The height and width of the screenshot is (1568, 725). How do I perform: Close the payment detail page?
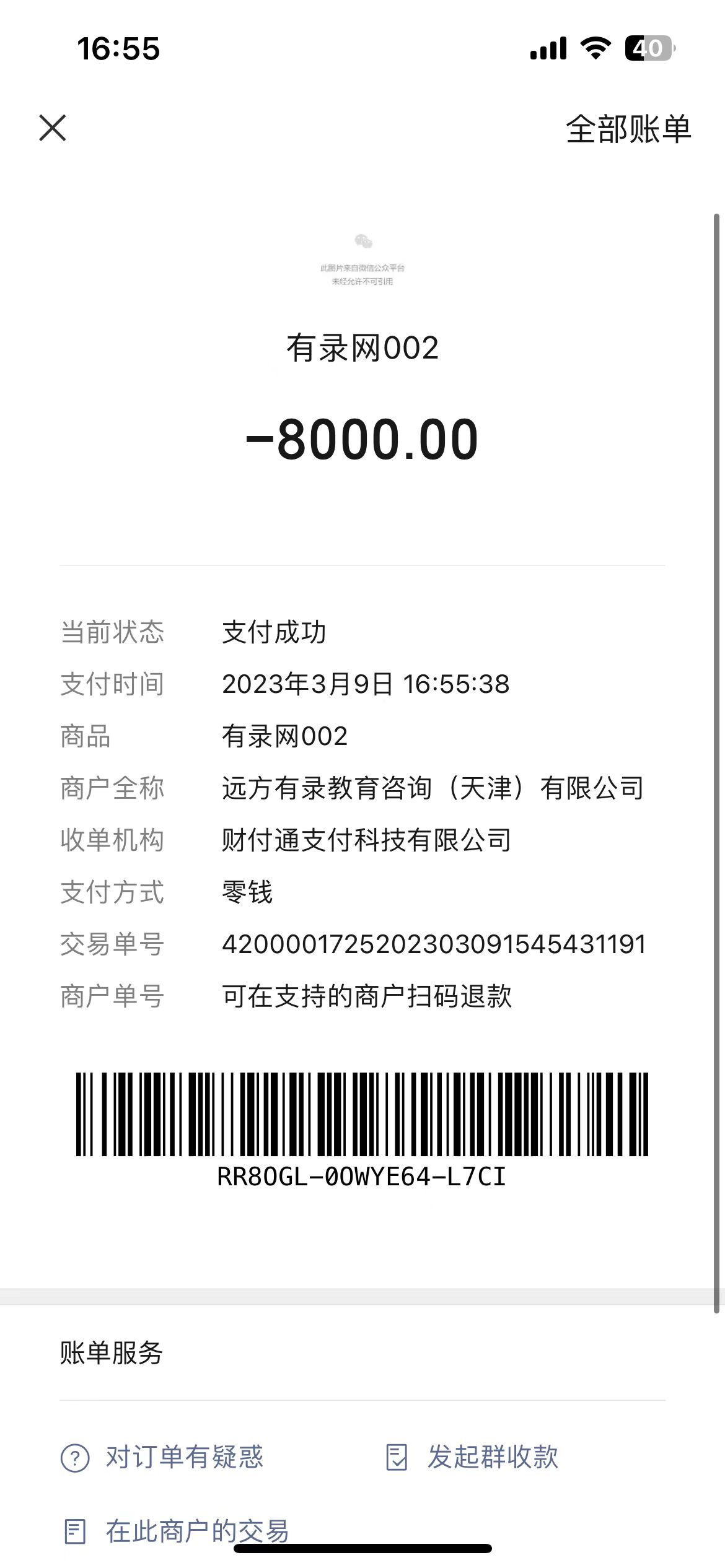pos(53,128)
